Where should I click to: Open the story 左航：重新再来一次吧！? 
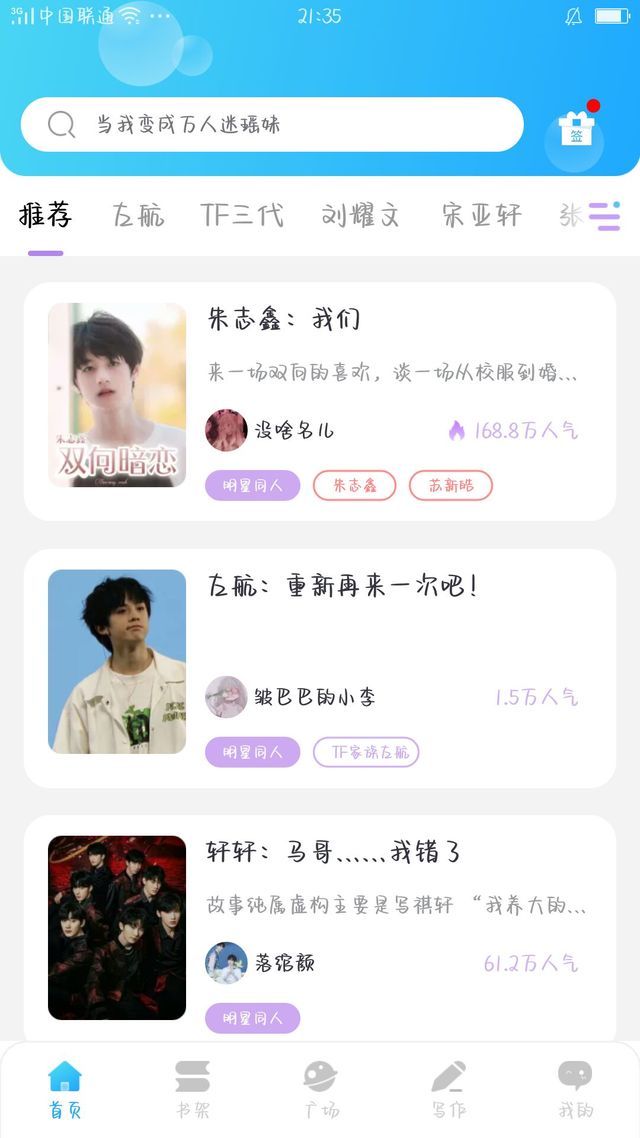[x=342, y=586]
